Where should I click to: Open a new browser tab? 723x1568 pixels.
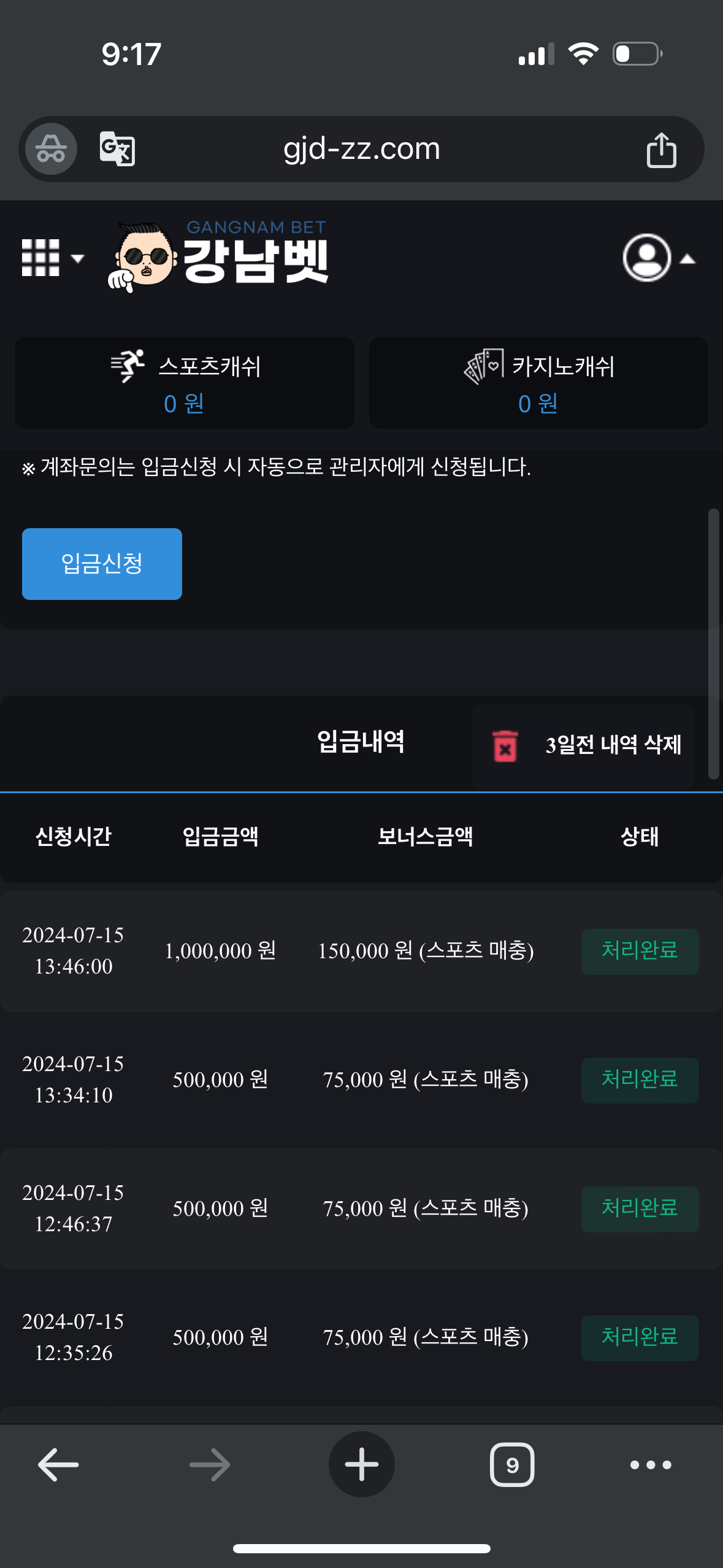coord(361,1465)
